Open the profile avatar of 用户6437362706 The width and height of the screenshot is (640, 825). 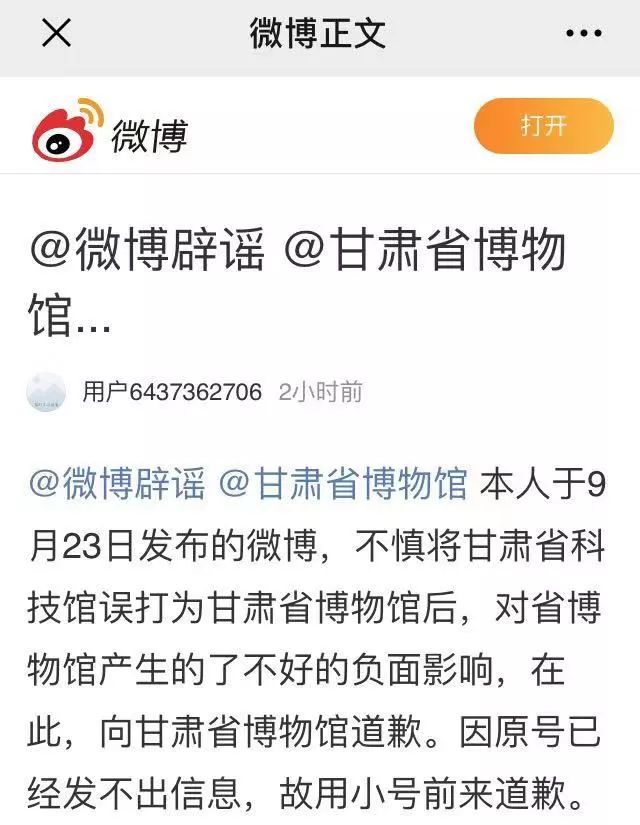point(46,392)
